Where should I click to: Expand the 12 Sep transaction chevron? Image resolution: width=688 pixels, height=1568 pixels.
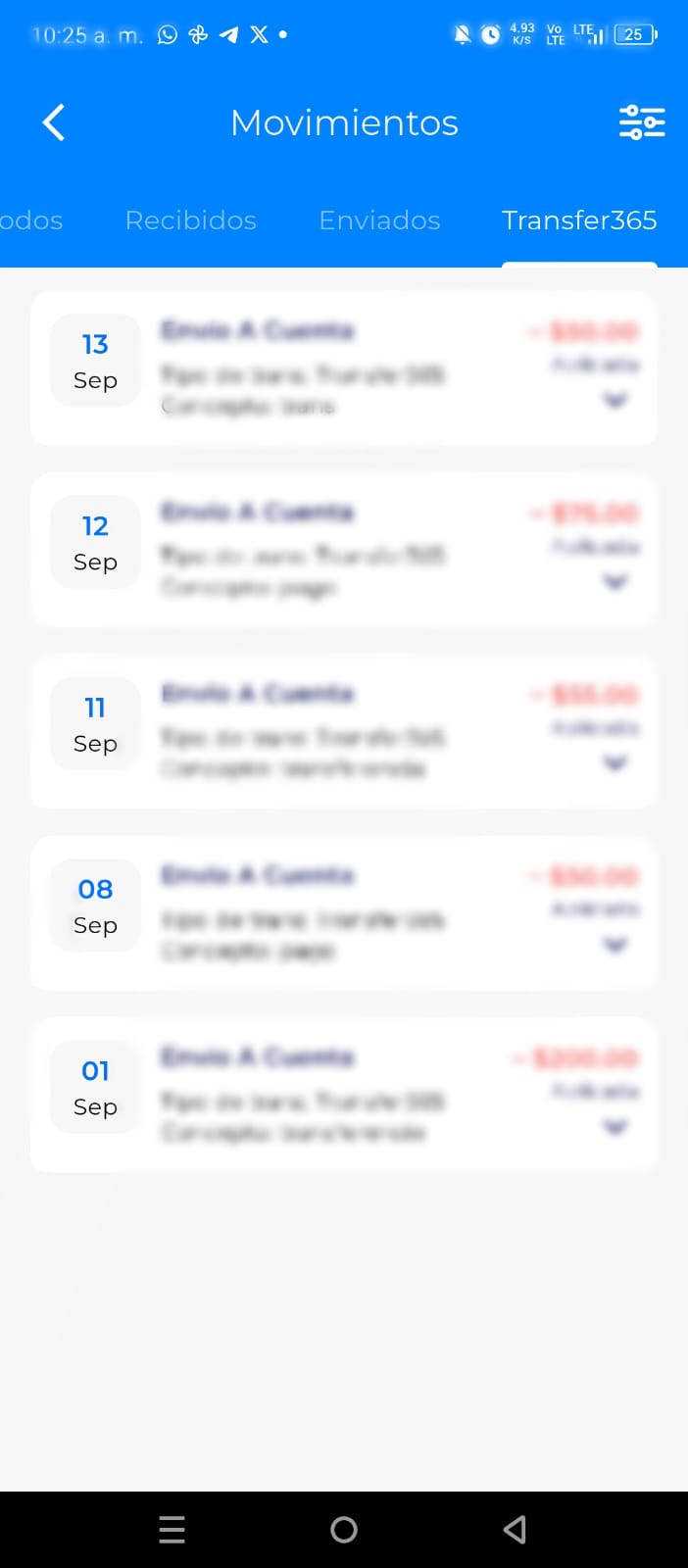coord(615,582)
